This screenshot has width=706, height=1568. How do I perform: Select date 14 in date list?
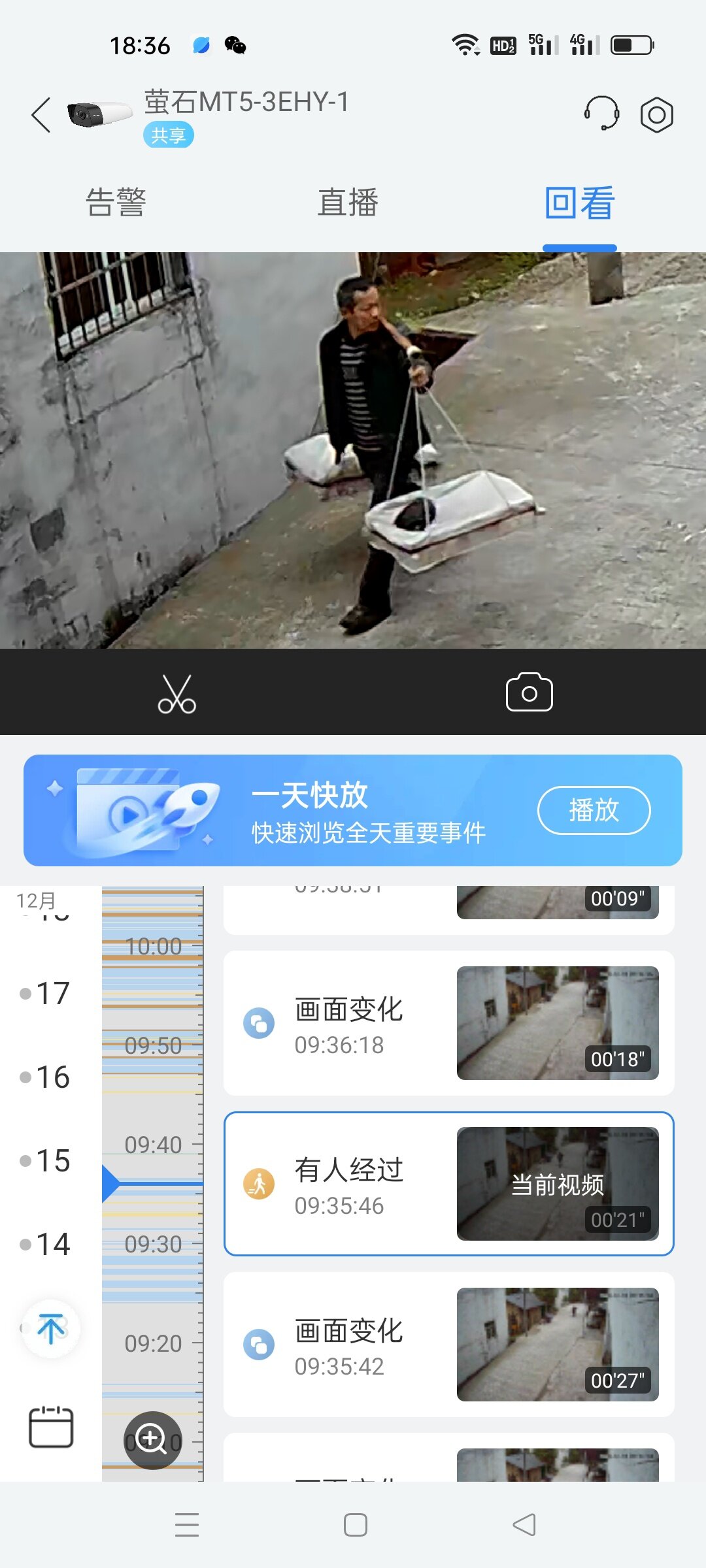click(52, 1245)
